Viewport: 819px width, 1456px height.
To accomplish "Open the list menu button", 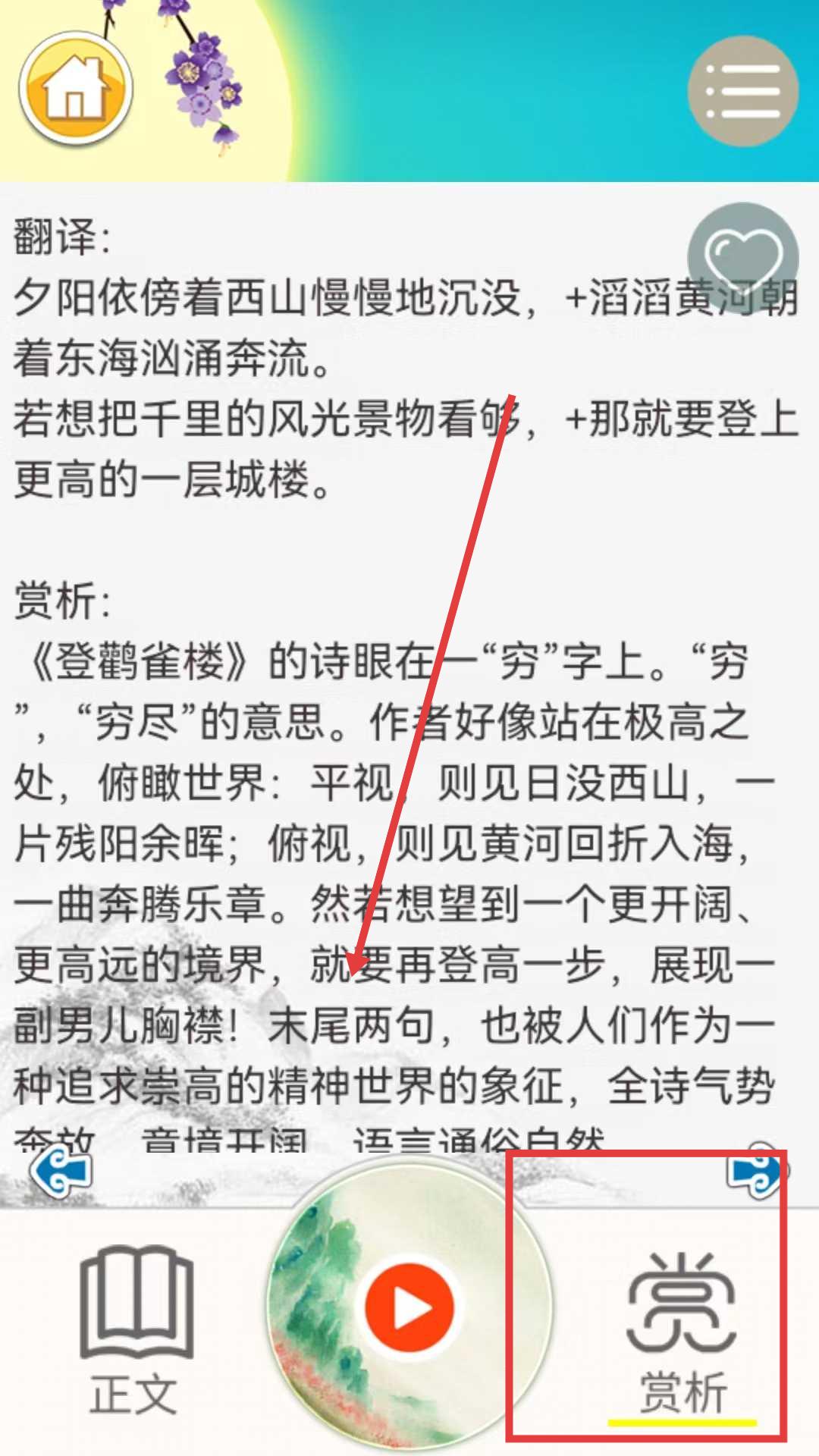I will (x=742, y=91).
